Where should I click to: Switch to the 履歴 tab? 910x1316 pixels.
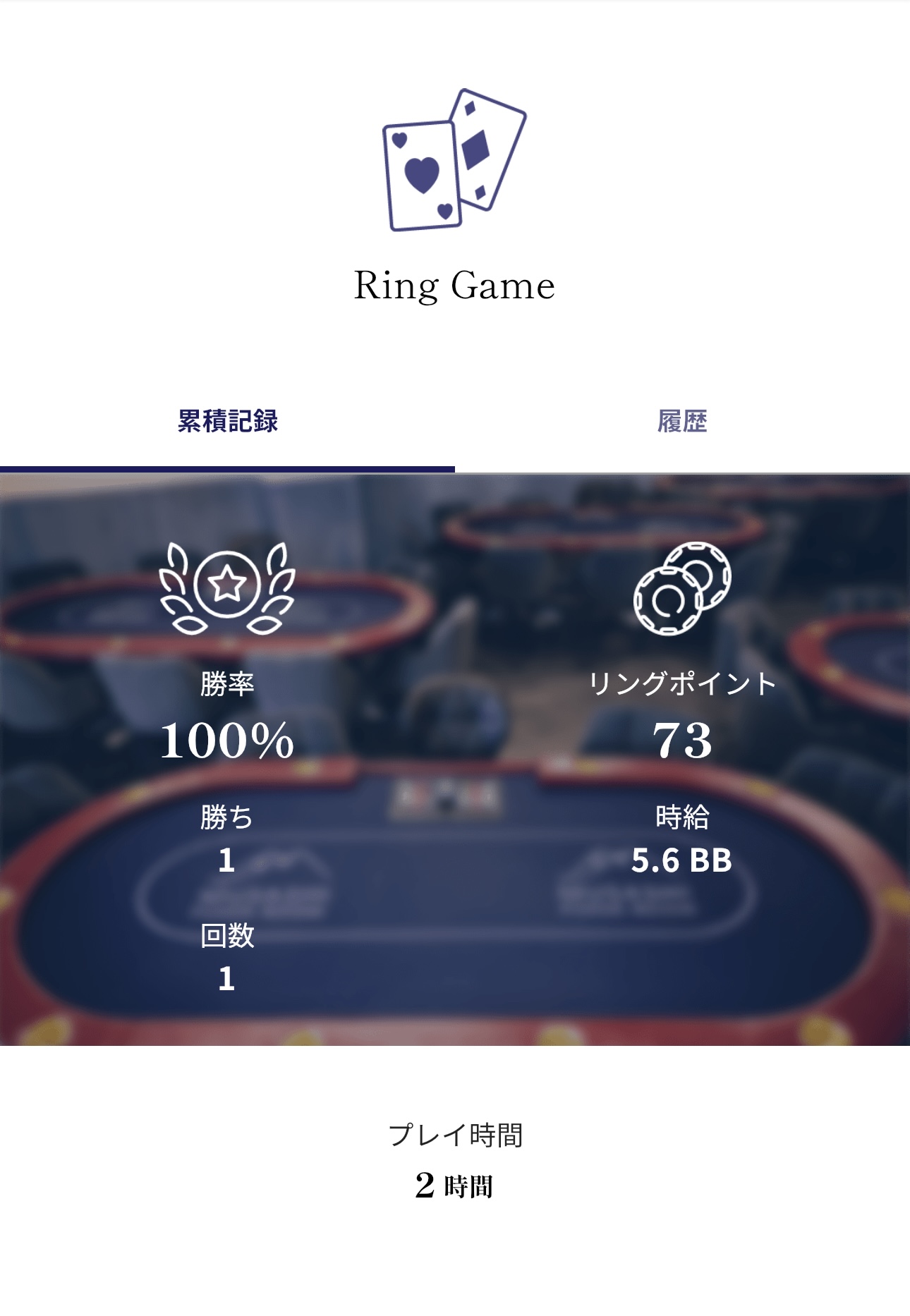[681, 422]
